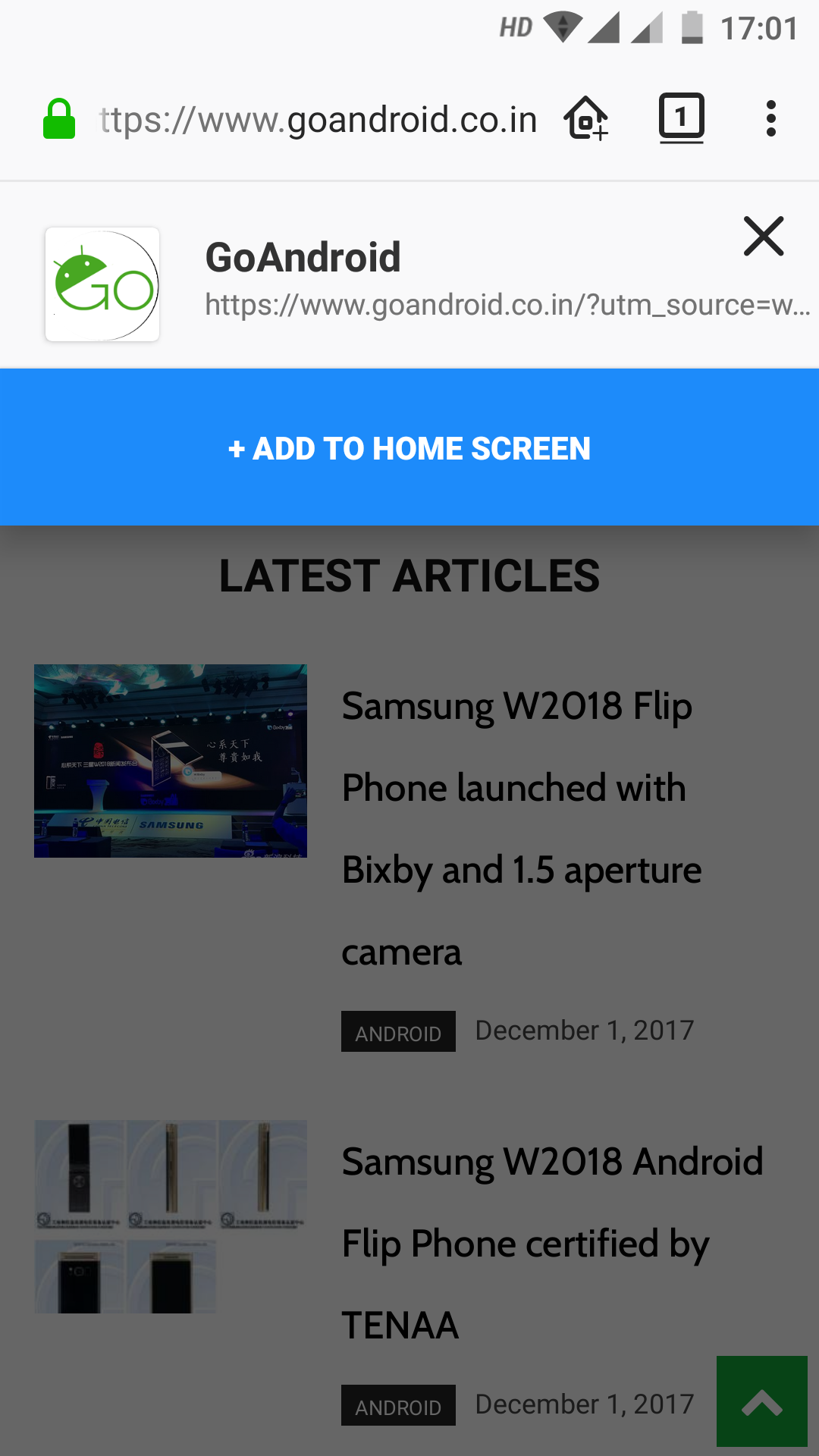Dismiss the GoAndroid add-to-home panel
The height and width of the screenshot is (1456, 819).
(764, 236)
